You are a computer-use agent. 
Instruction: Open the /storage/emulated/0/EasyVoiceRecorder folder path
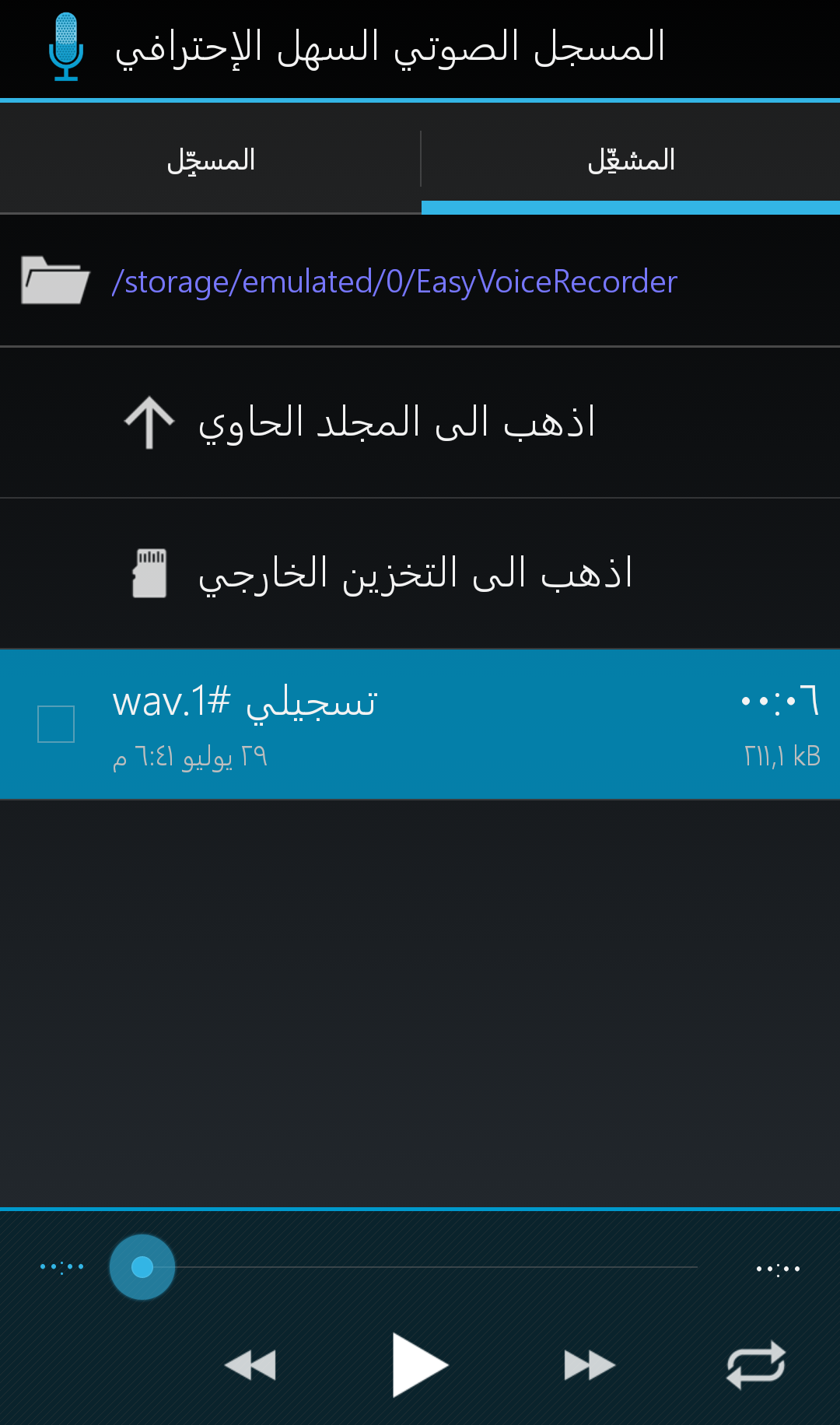tap(394, 282)
